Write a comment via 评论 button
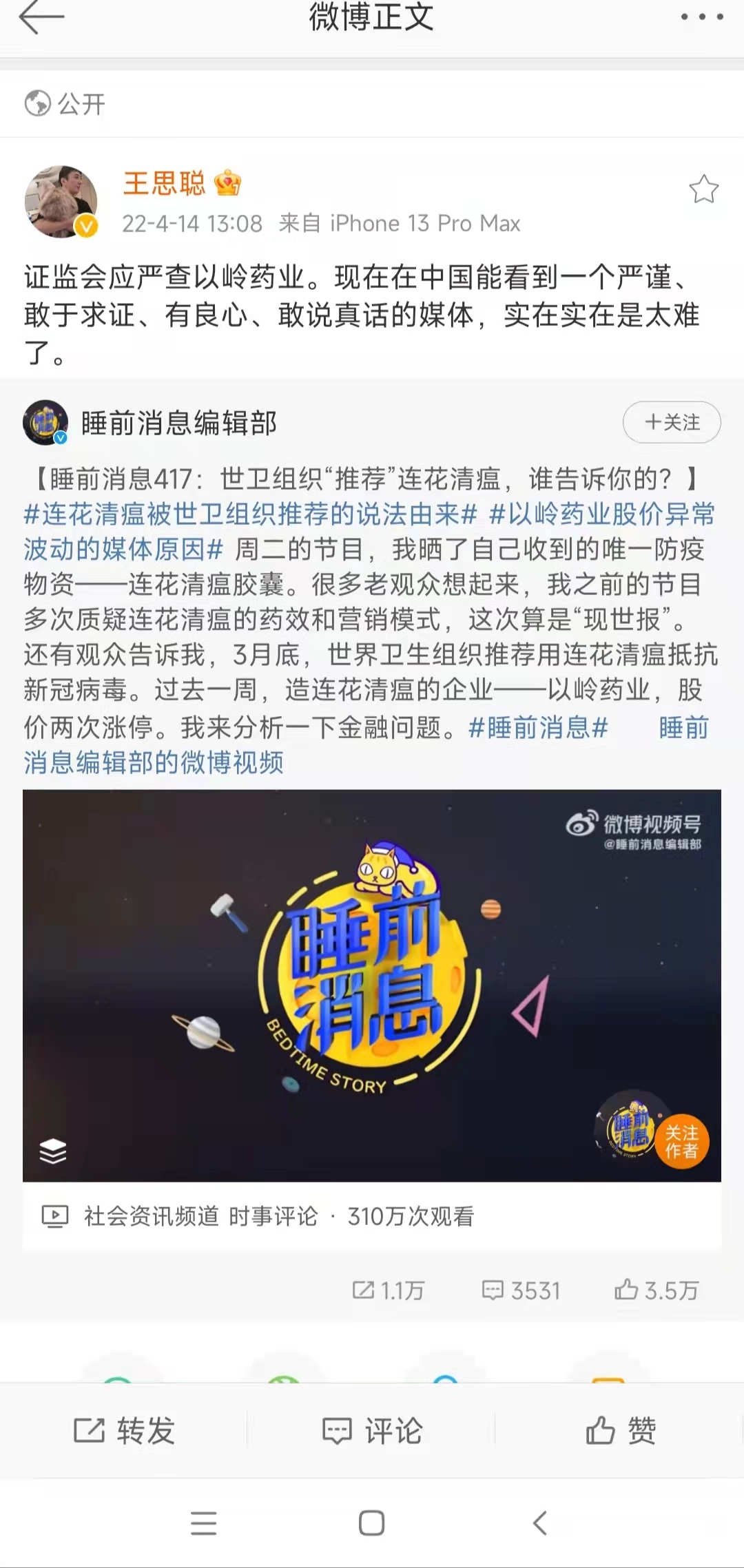This screenshot has width=744, height=1568. [x=372, y=1431]
